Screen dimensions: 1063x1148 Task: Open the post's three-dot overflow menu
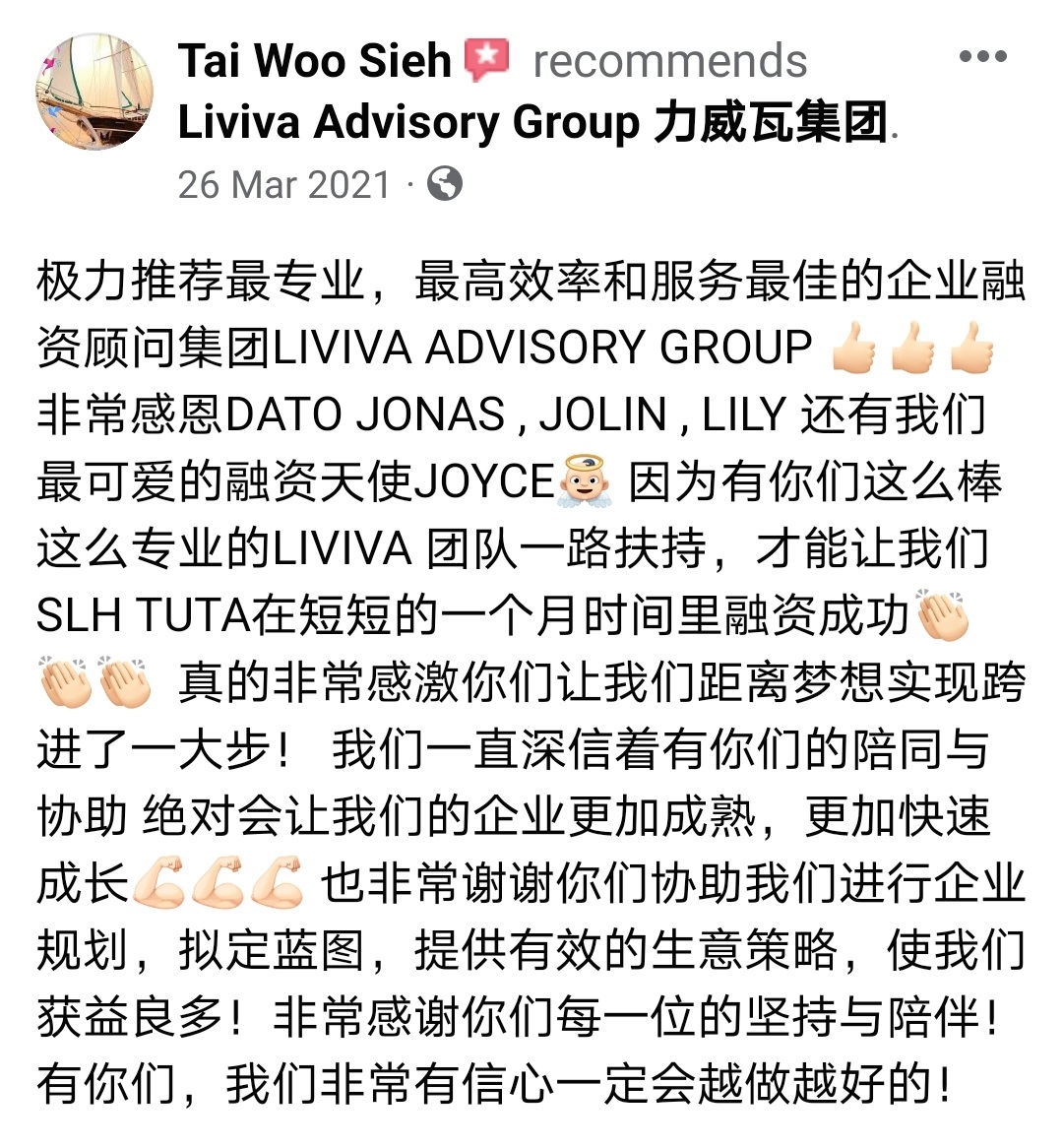(x=982, y=57)
